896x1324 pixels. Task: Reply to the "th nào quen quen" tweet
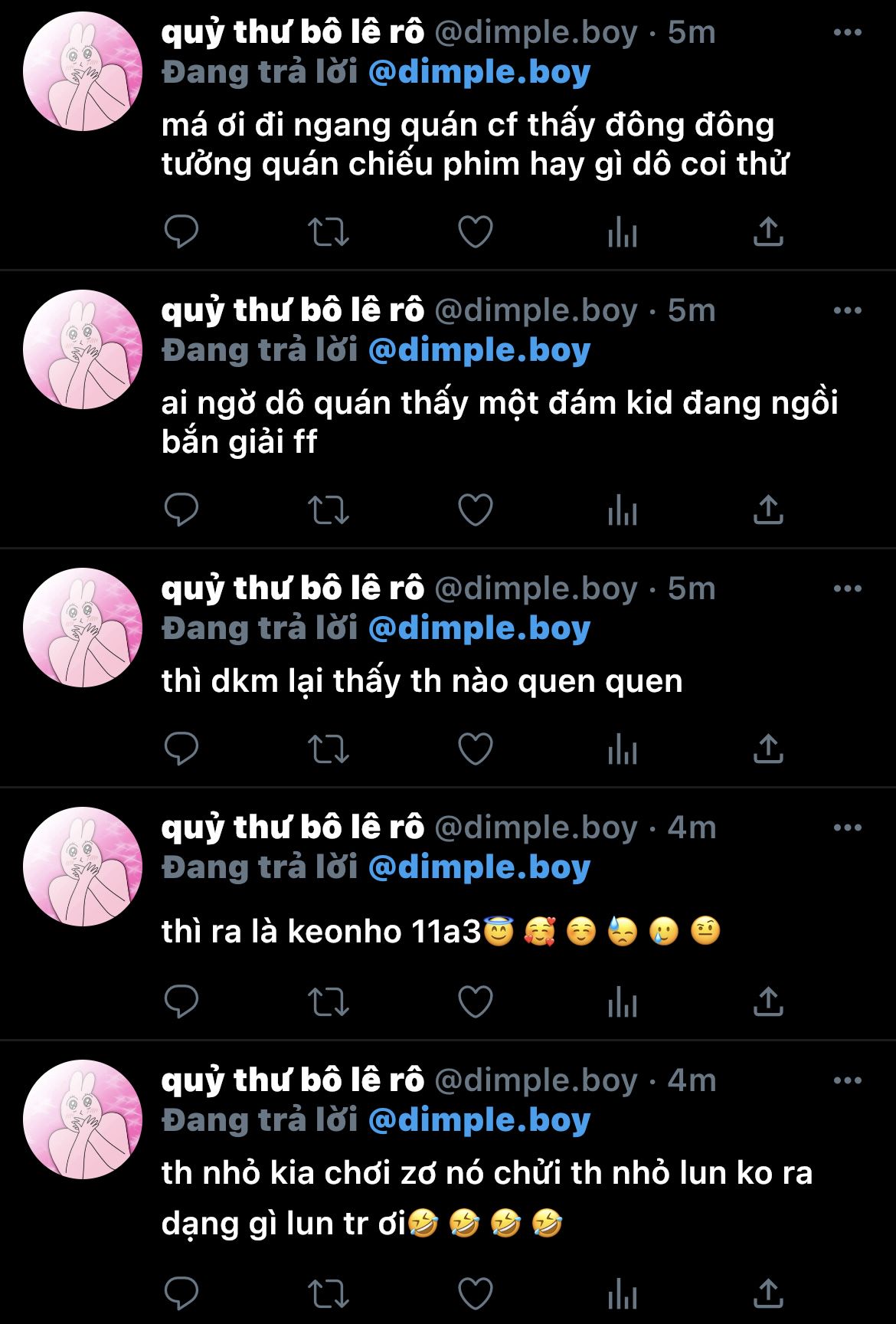tap(181, 749)
